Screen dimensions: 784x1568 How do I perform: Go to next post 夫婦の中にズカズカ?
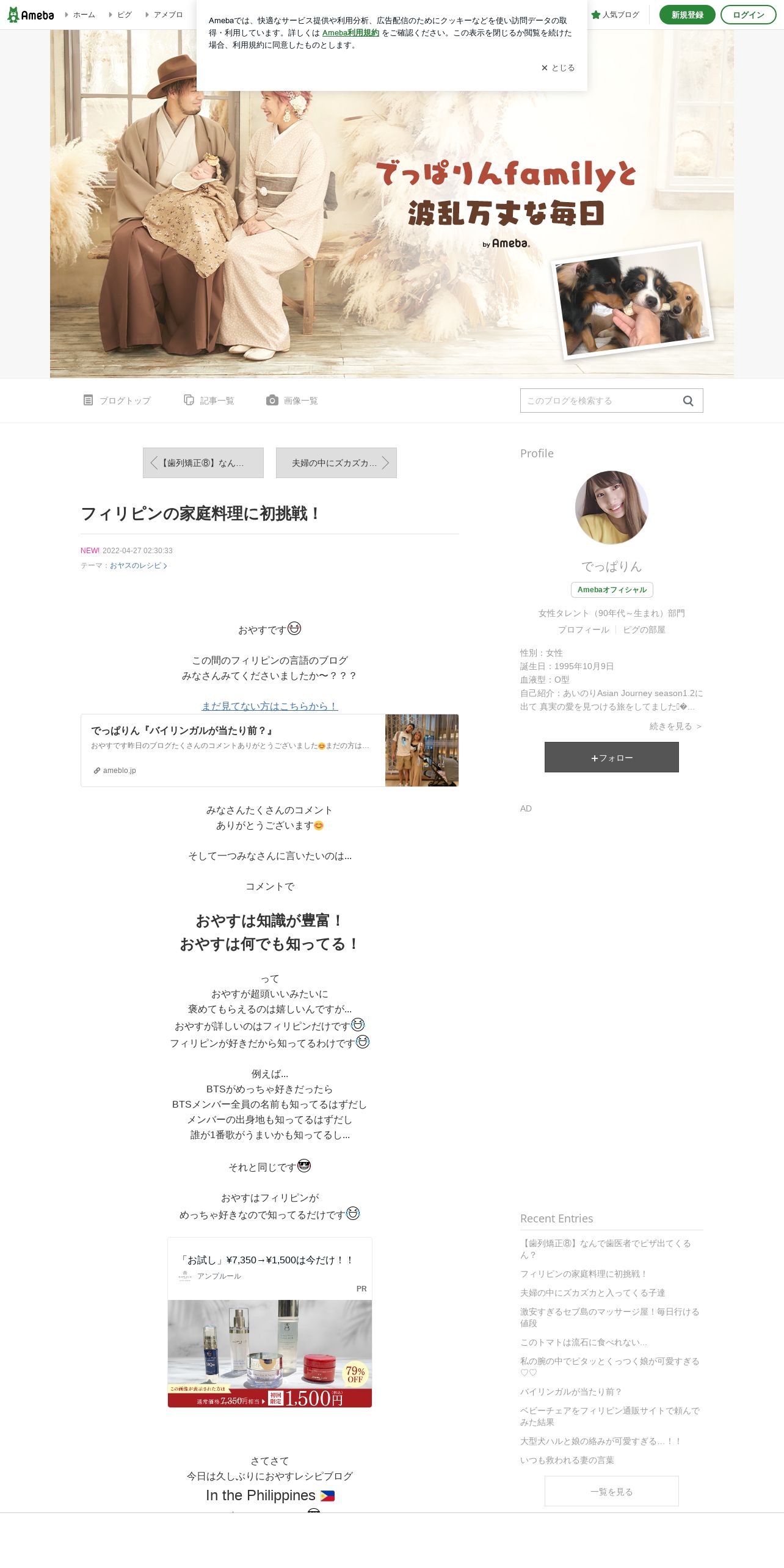336,463
